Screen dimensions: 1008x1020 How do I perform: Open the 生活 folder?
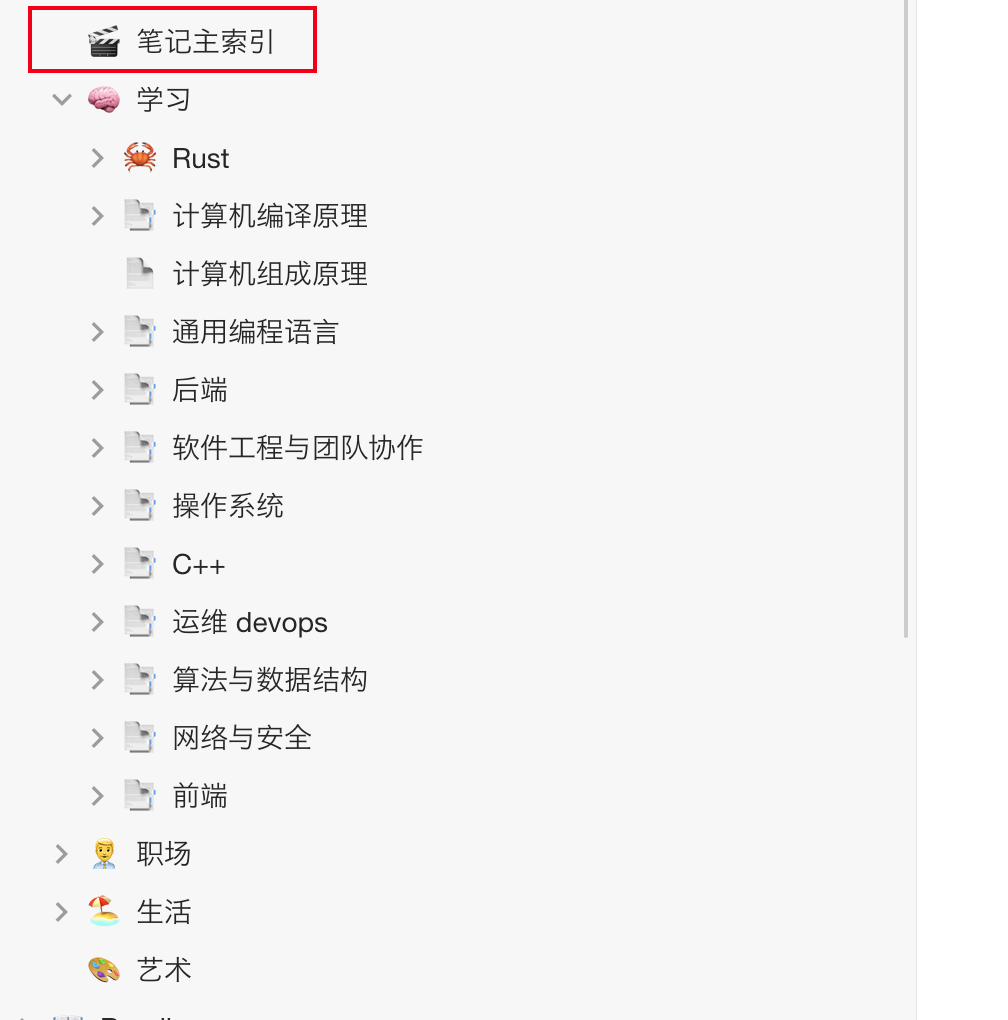coord(163,912)
